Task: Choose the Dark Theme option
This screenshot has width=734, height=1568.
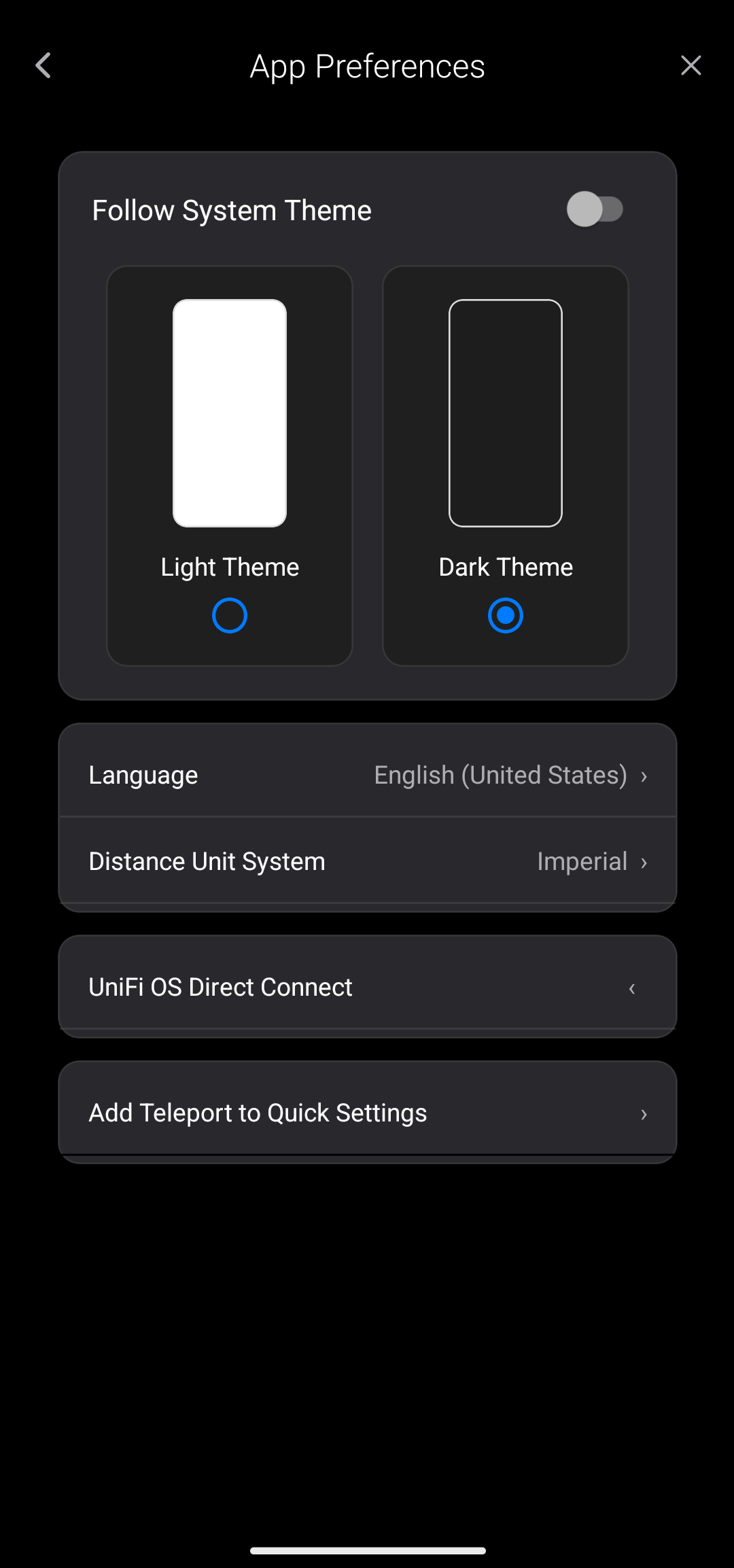Action: pyautogui.click(x=506, y=614)
